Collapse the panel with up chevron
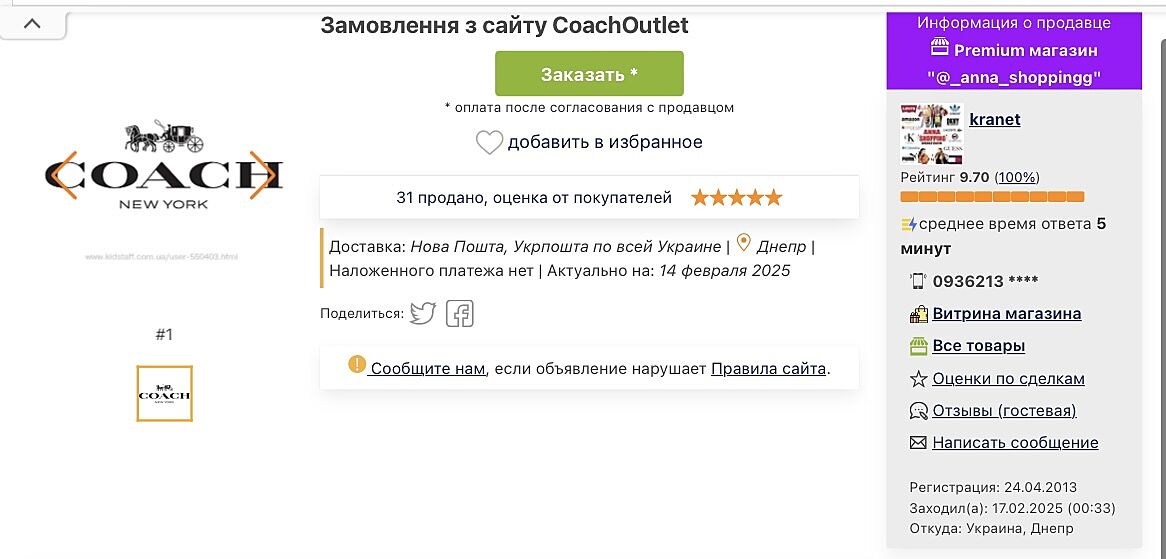Viewport: 1166px width, 559px height. (32, 23)
